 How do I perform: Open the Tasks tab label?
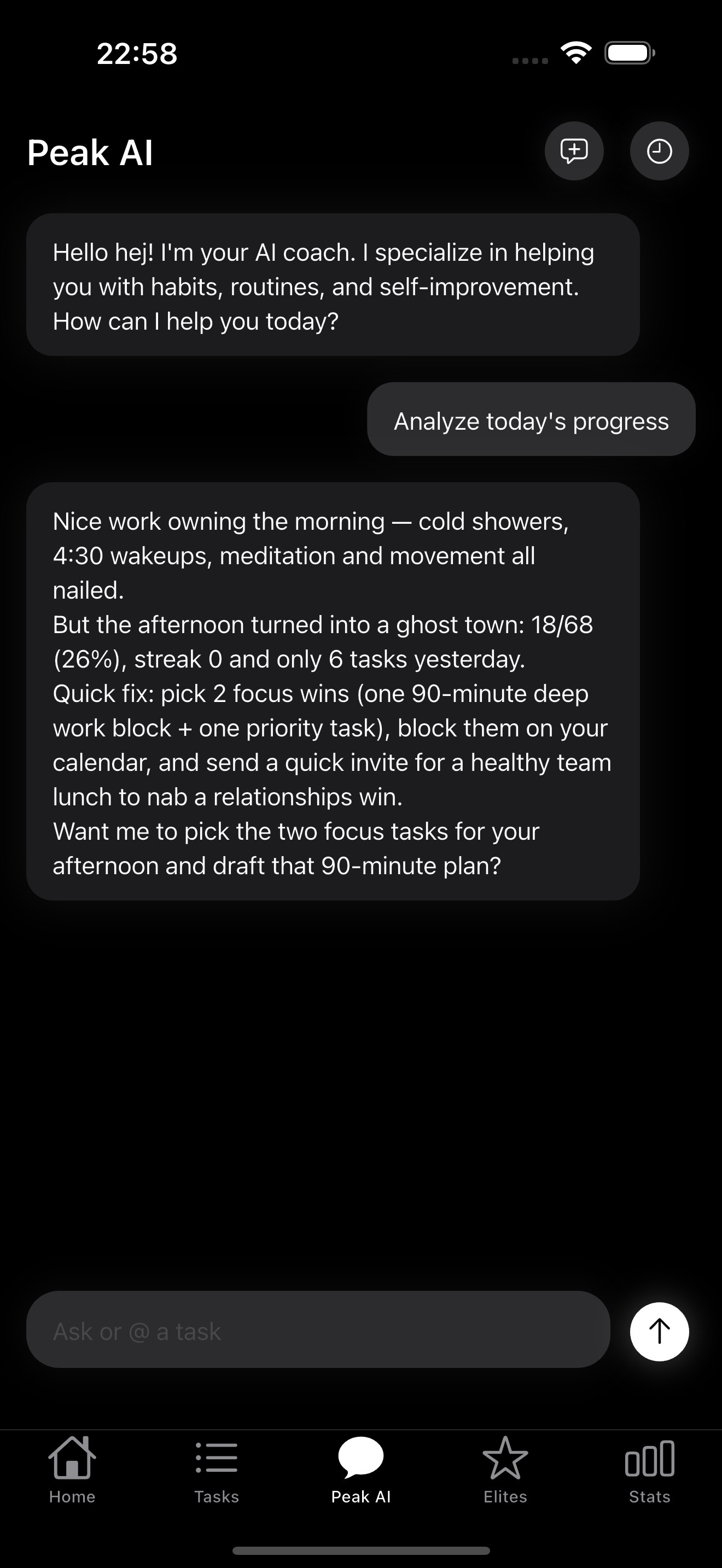click(x=217, y=1497)
